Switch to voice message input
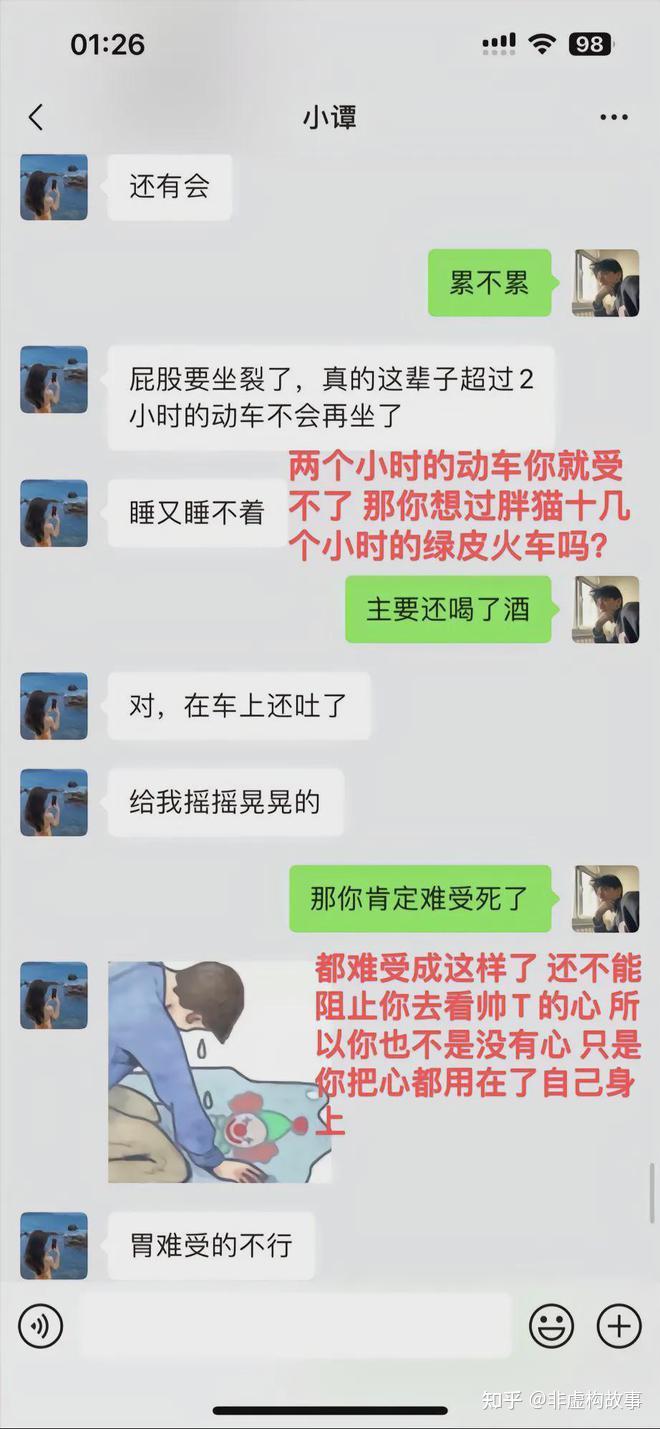 [41, 1326]
